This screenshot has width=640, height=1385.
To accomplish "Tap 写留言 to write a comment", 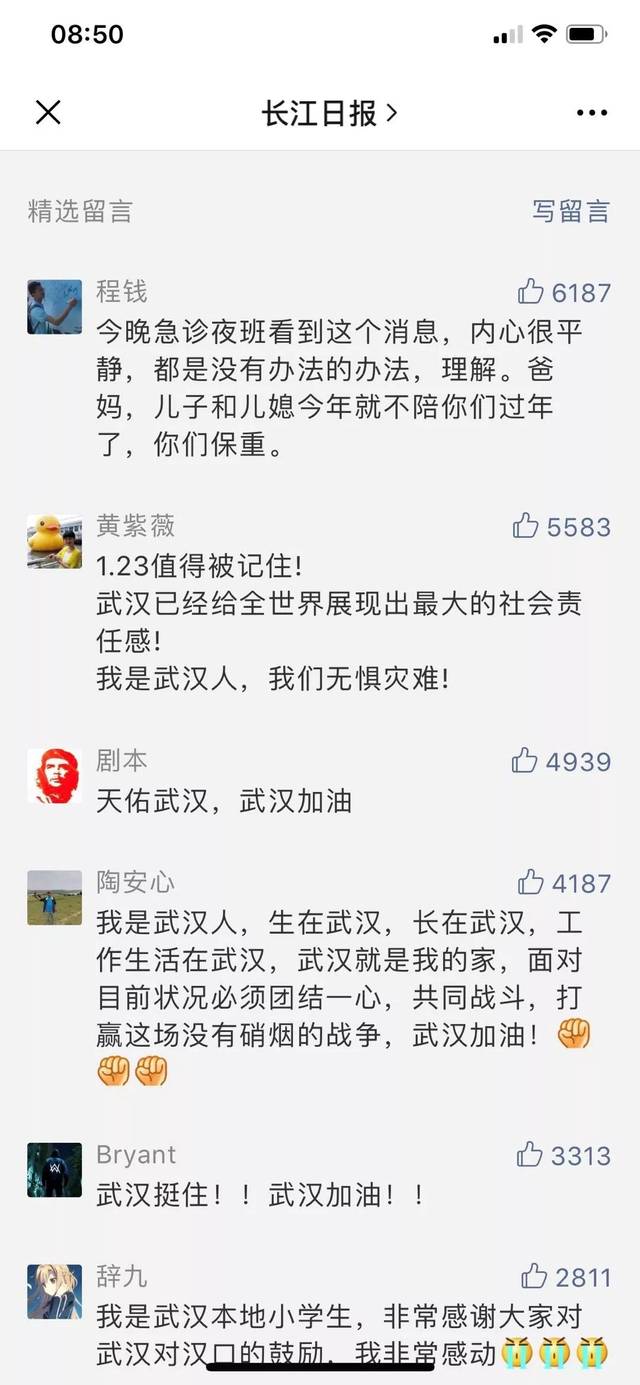I will [570, 211].
